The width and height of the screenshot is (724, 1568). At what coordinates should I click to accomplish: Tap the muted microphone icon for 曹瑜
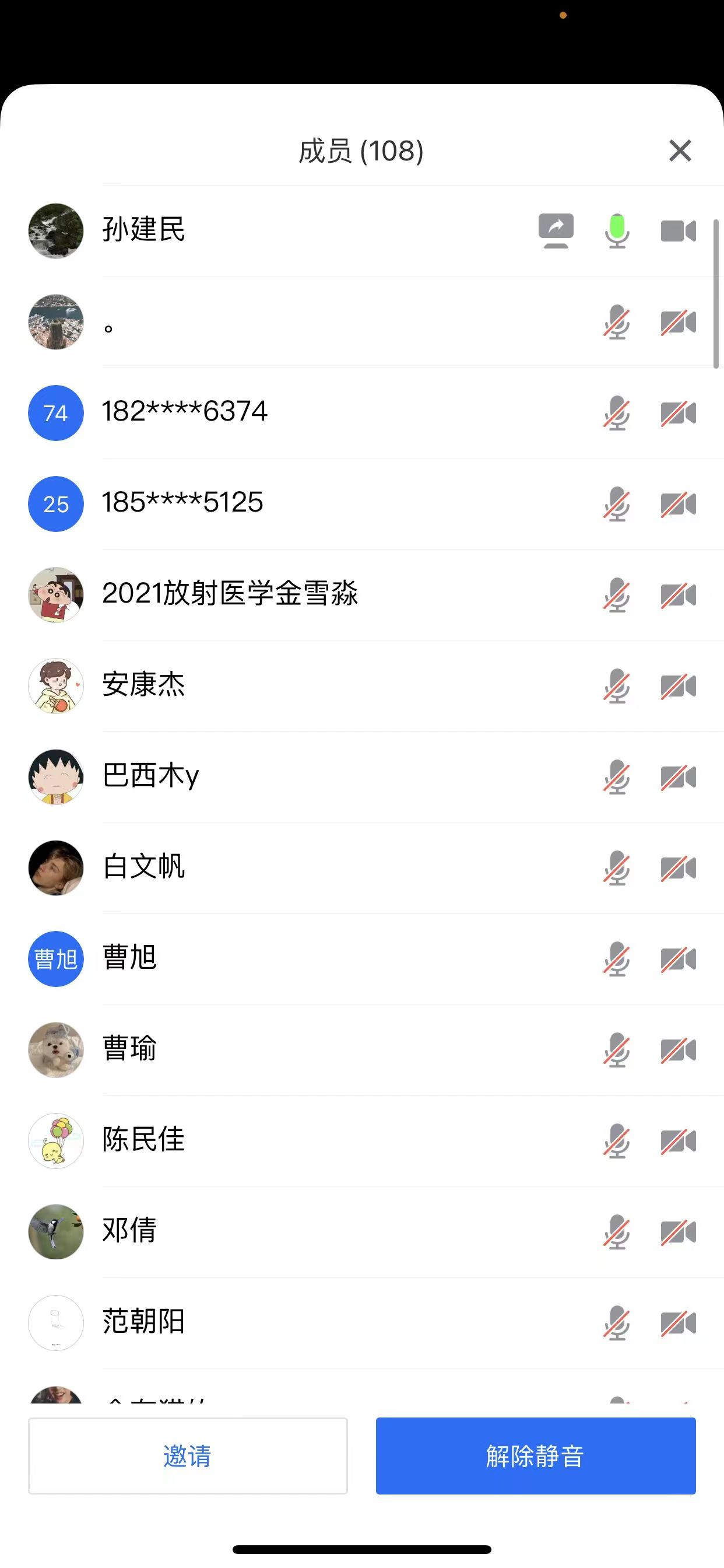coord(617,1050)
